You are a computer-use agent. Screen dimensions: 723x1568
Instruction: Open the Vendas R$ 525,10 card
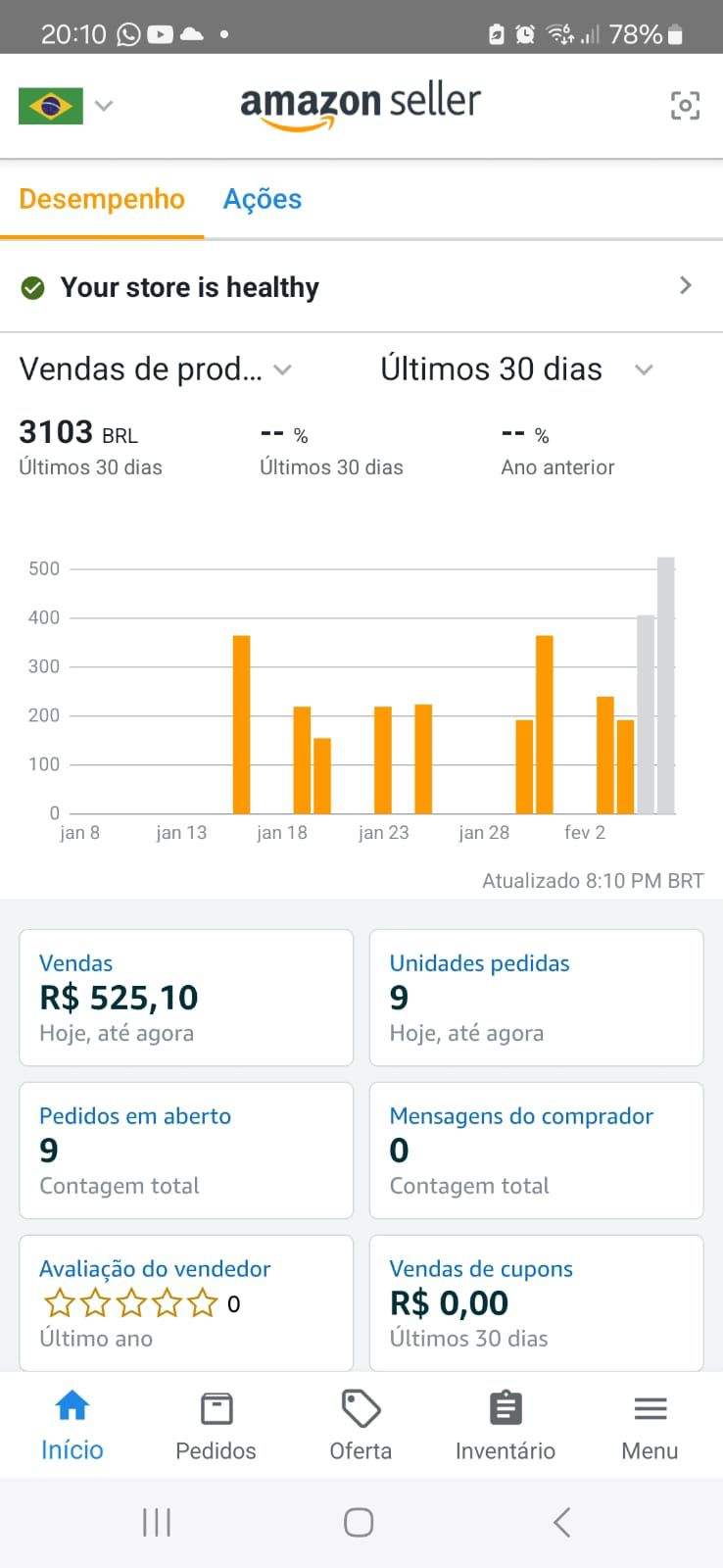[x=186, y=998]
